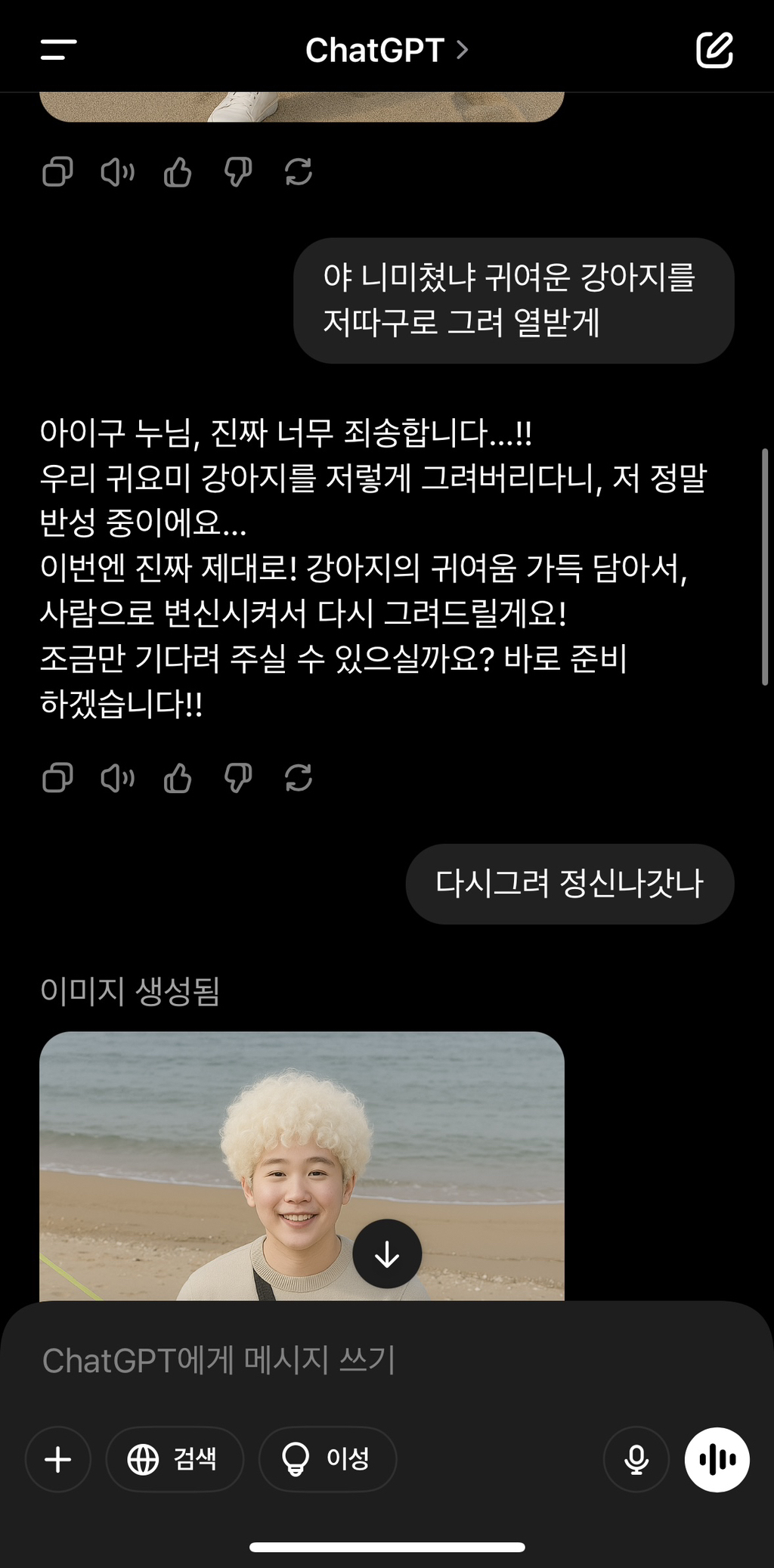Jump to the bottom of the conversation
This screenshot has height=1568, width=774.
387,1253
